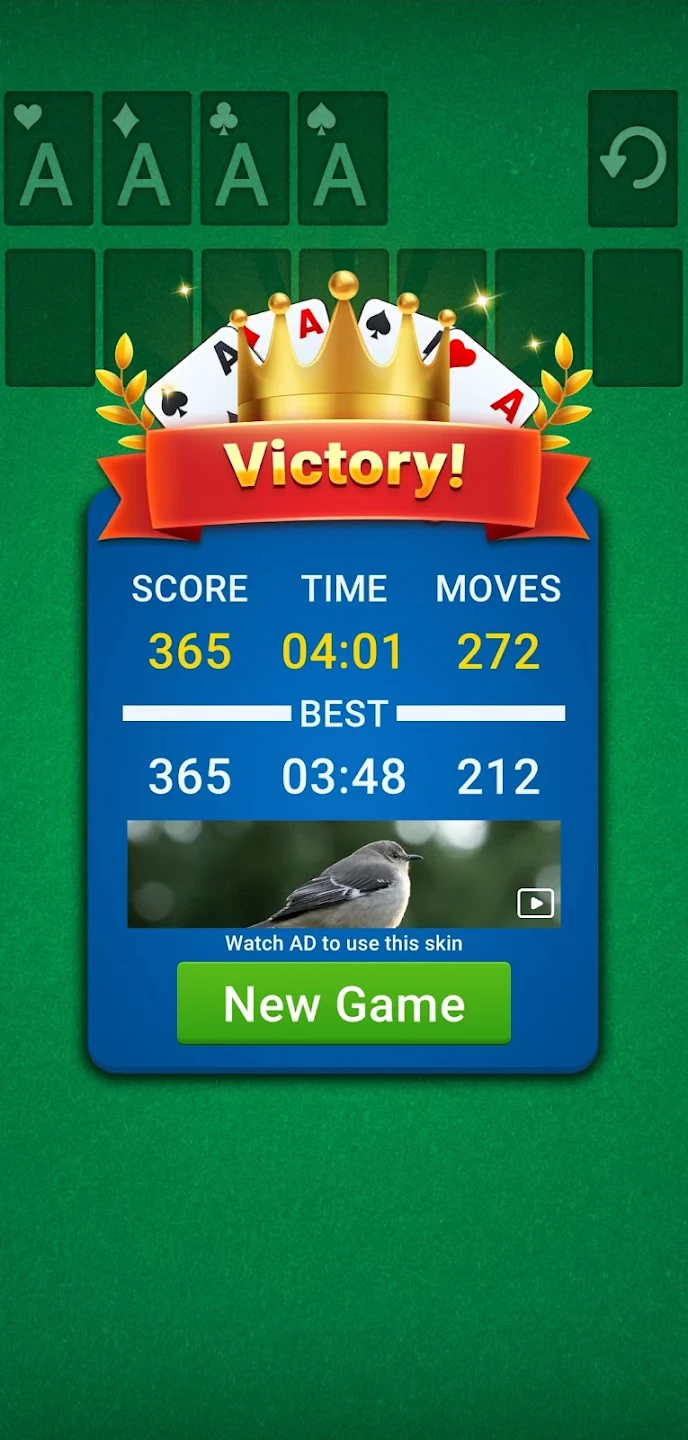Start a new game
688x1440 pixels.
tap(344, 1004)
